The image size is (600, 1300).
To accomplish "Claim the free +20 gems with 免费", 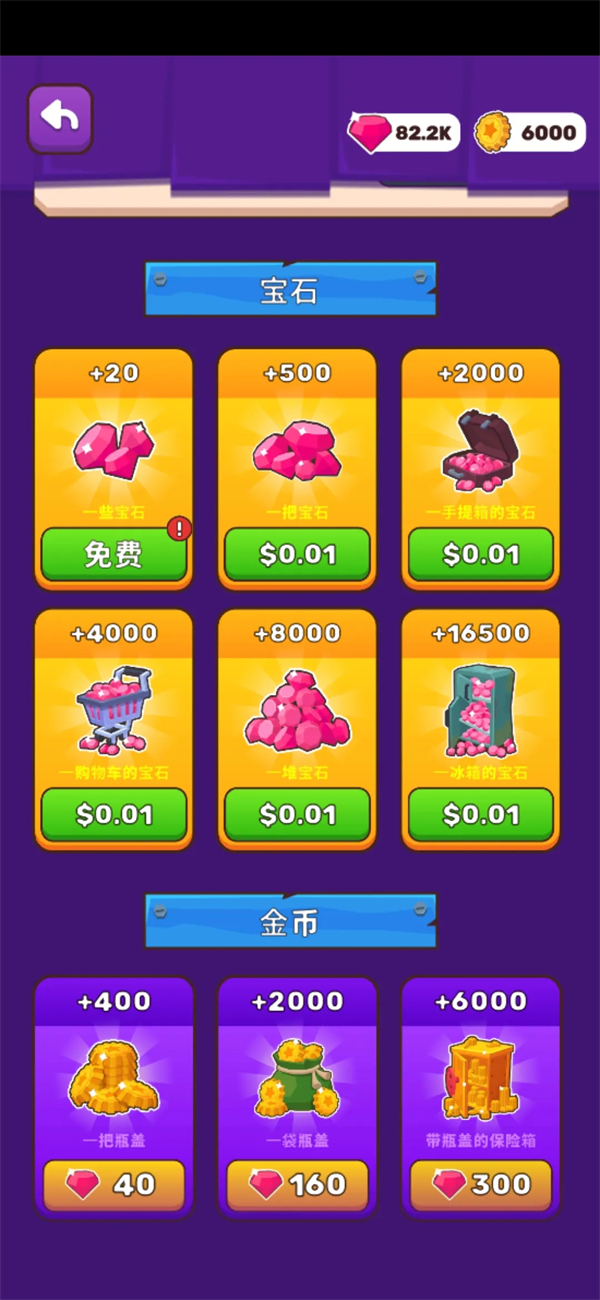I will 113,554.
